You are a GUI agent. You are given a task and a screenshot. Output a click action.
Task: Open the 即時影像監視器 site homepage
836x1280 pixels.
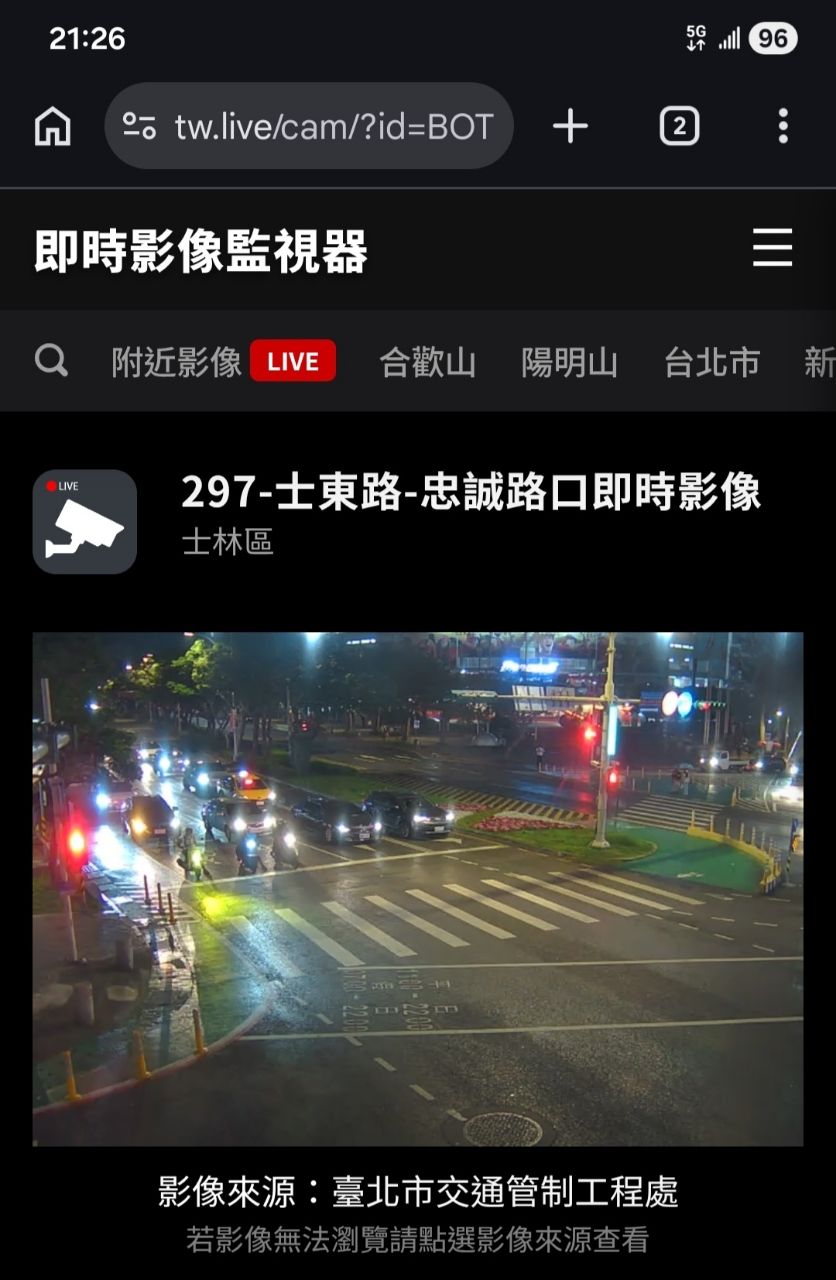tap(201, 250)
